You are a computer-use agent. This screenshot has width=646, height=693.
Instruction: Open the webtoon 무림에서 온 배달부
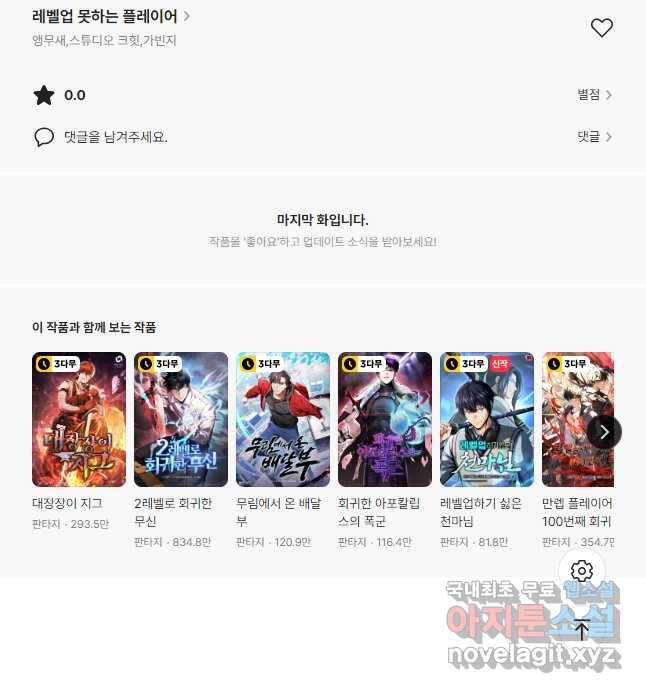[x=283, y=420]
